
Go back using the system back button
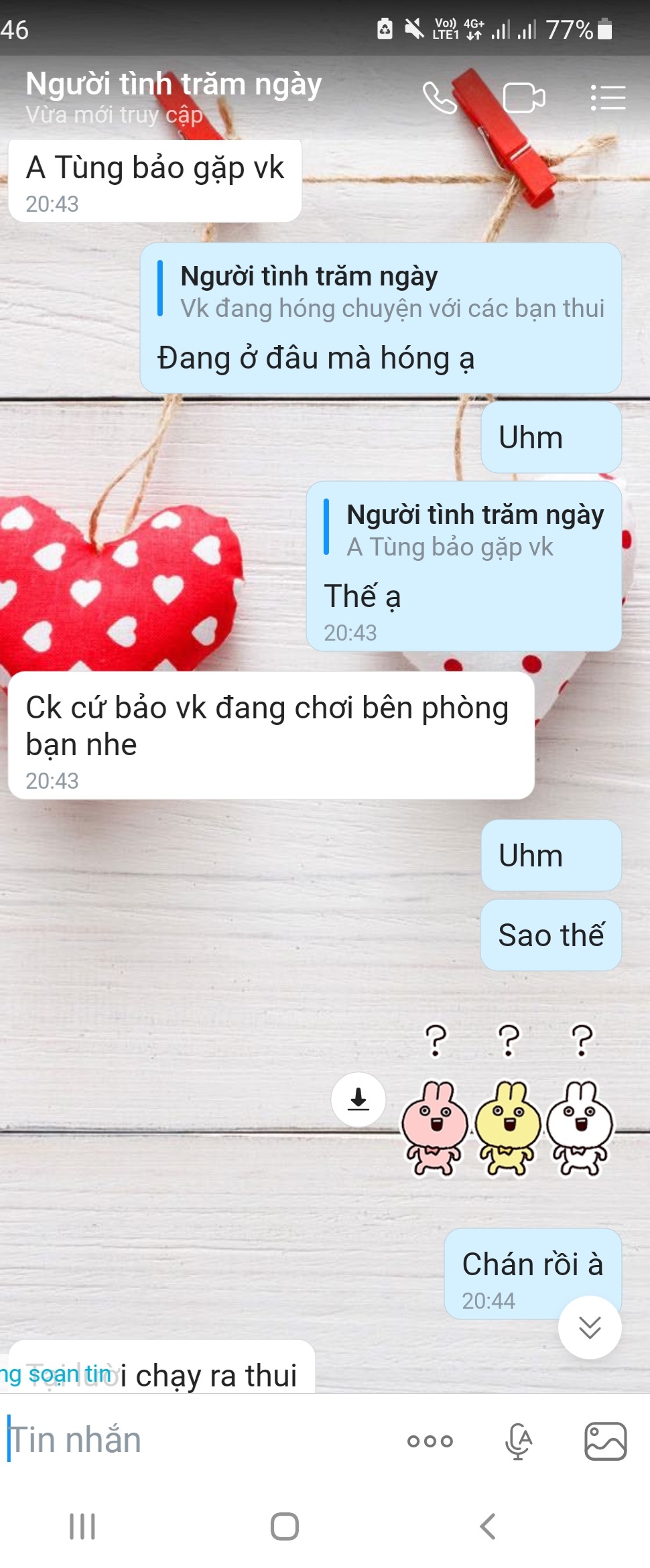(x=488, y=1526)
